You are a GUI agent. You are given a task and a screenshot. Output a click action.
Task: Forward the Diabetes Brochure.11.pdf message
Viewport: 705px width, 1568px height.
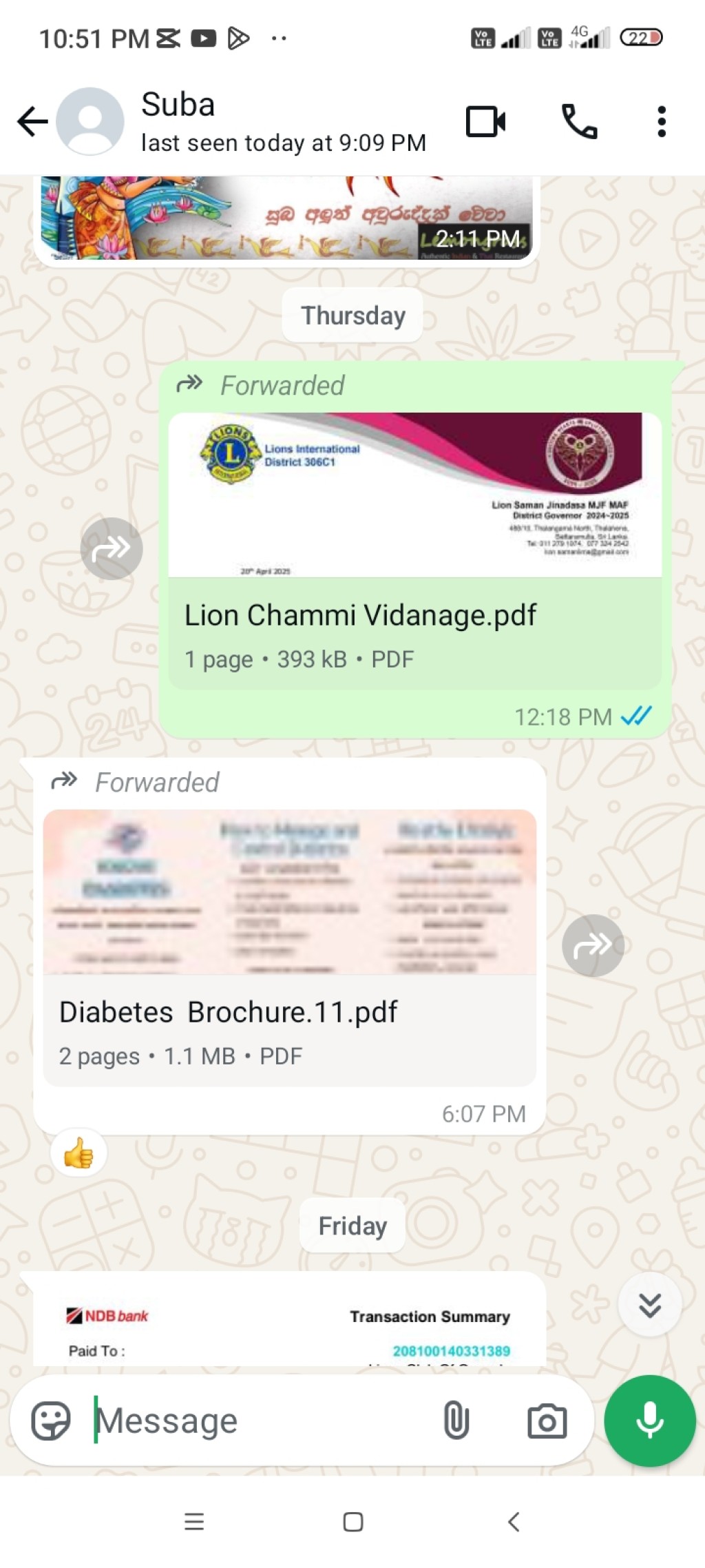593,945
